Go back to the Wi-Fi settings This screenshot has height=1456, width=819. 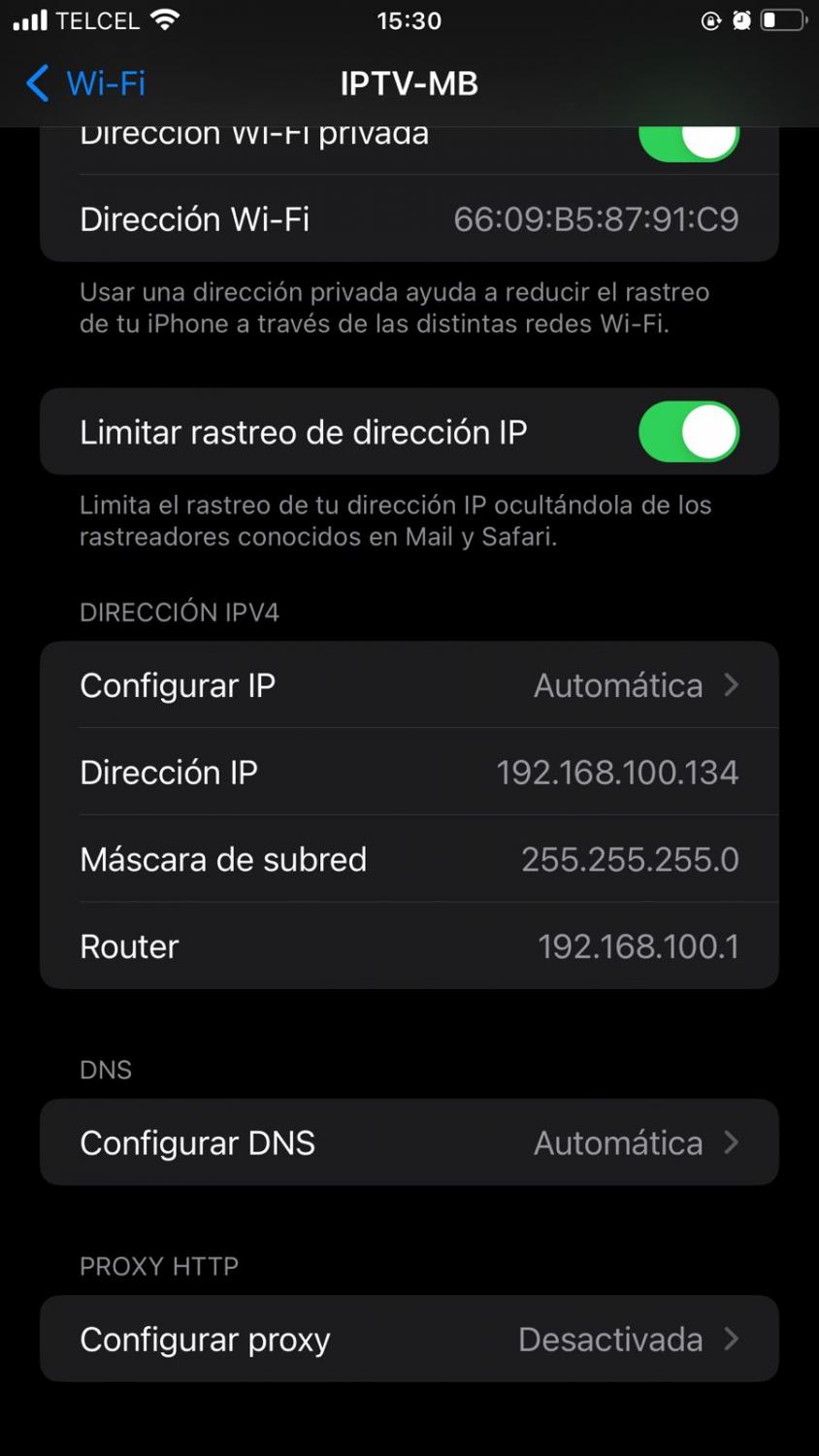pyautogui.click(x=85, y=83)
